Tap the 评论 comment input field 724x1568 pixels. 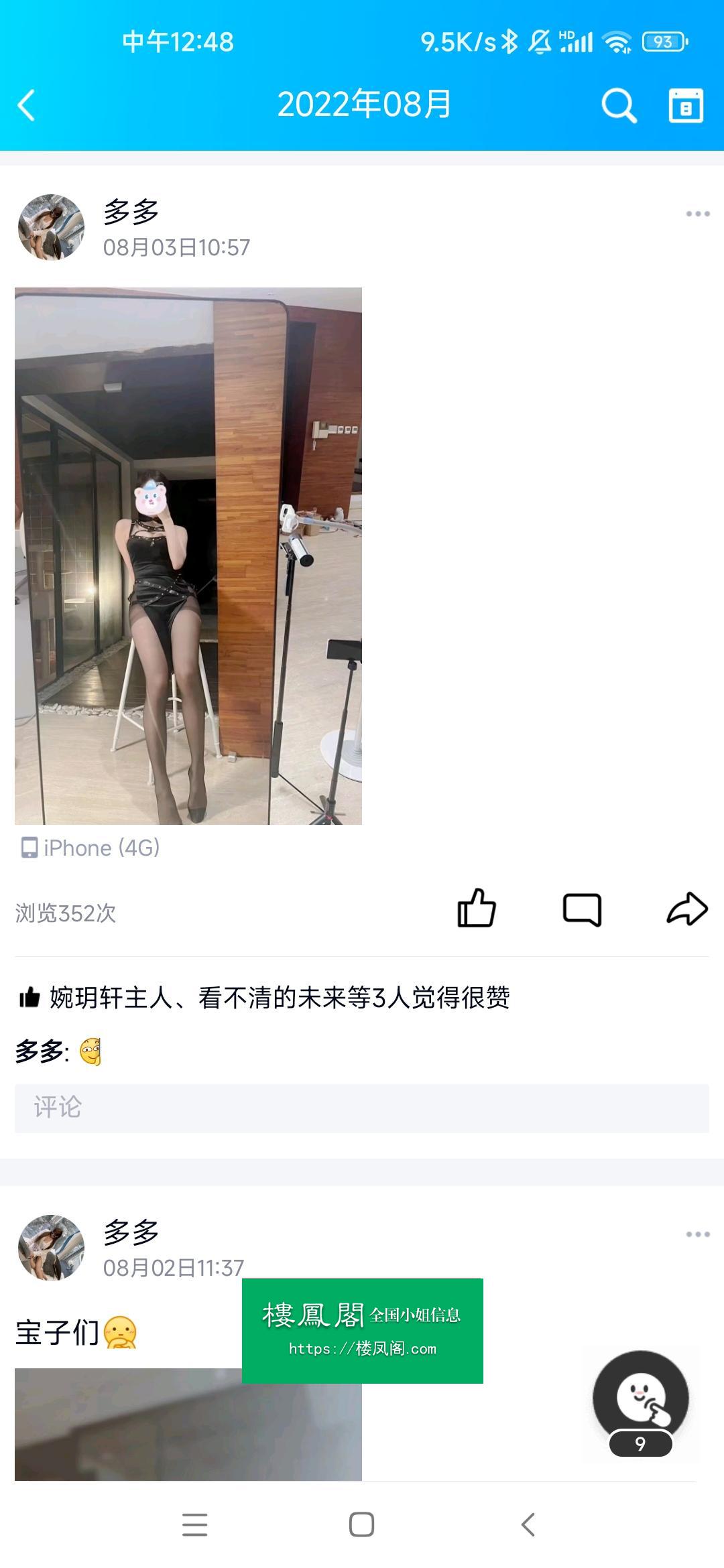click(x=362, y=1108)
